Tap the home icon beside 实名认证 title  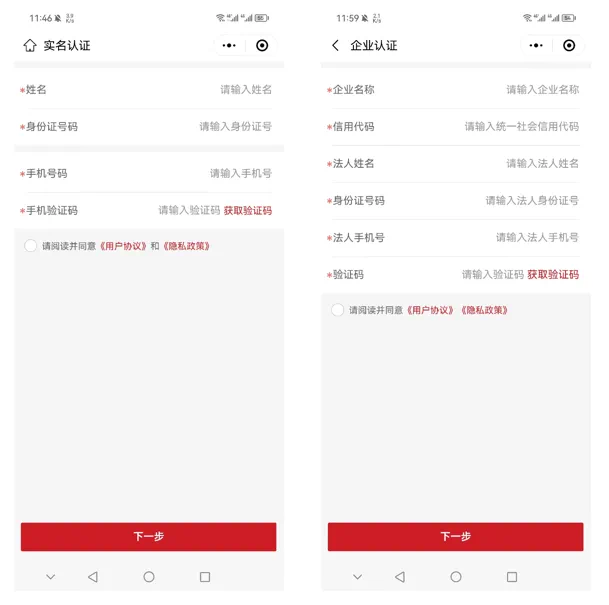pyautogui.click(x=30, y=46)
